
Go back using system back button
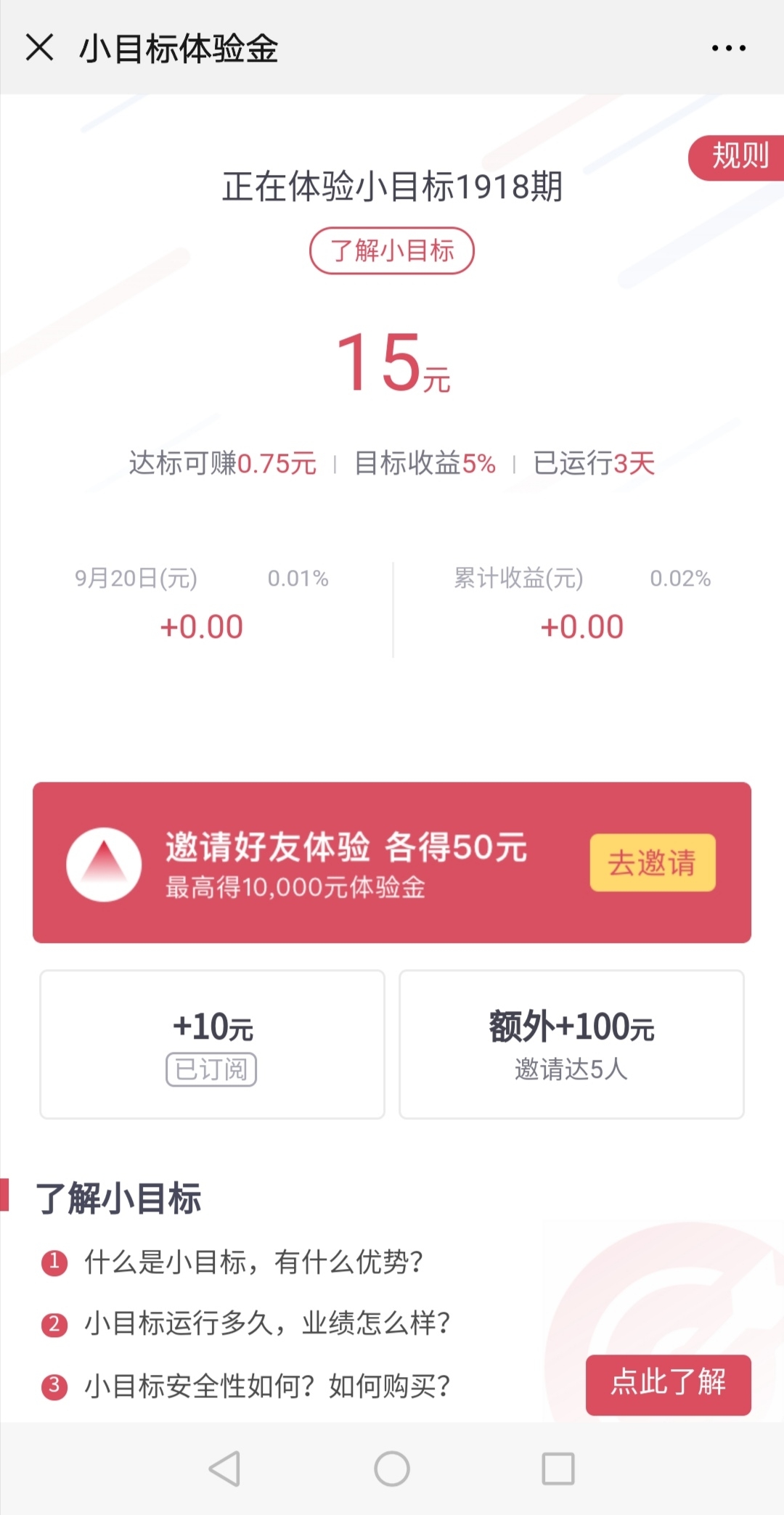pyautogui.click(x=224, y=1469)
